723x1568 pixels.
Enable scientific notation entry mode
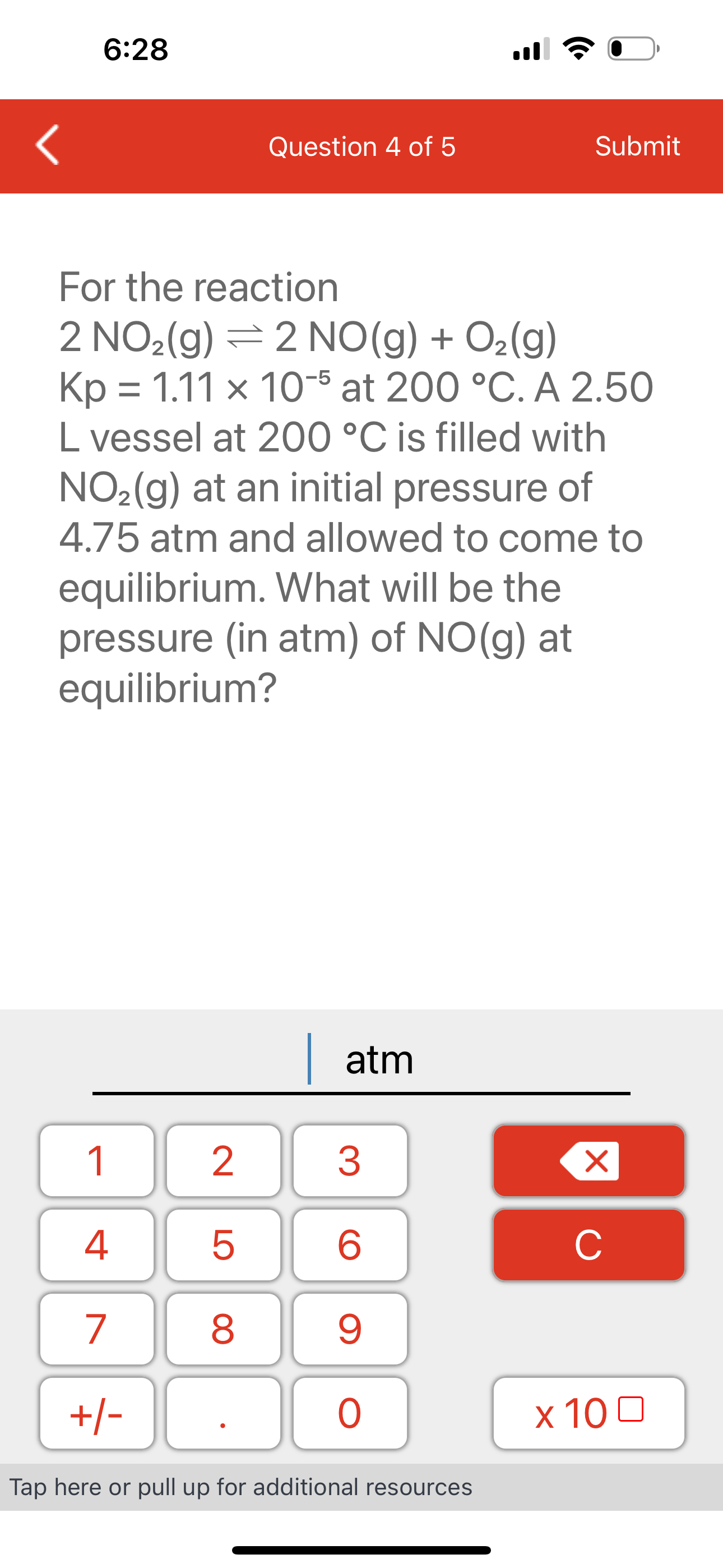pyautogui.click(x=588, y=1413)
